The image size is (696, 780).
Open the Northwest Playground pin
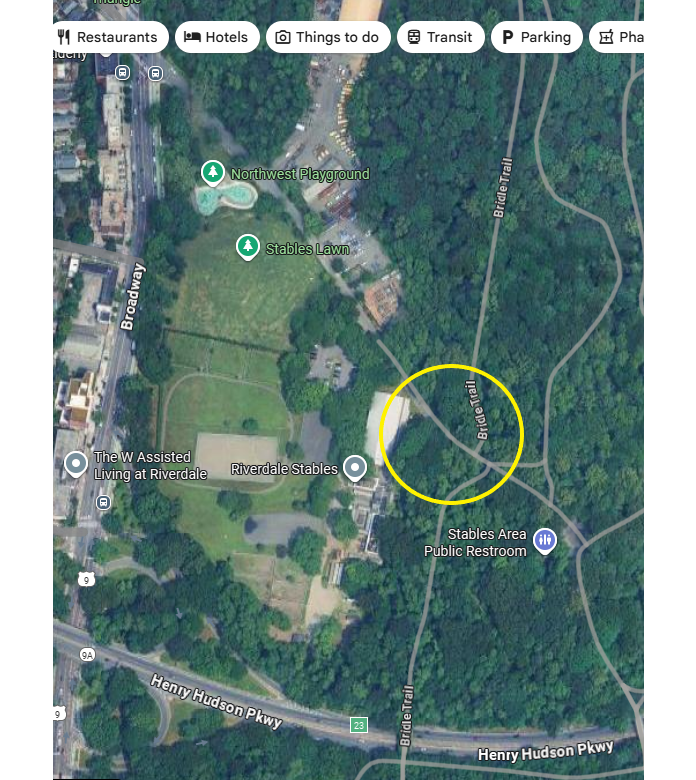point(213,173)
